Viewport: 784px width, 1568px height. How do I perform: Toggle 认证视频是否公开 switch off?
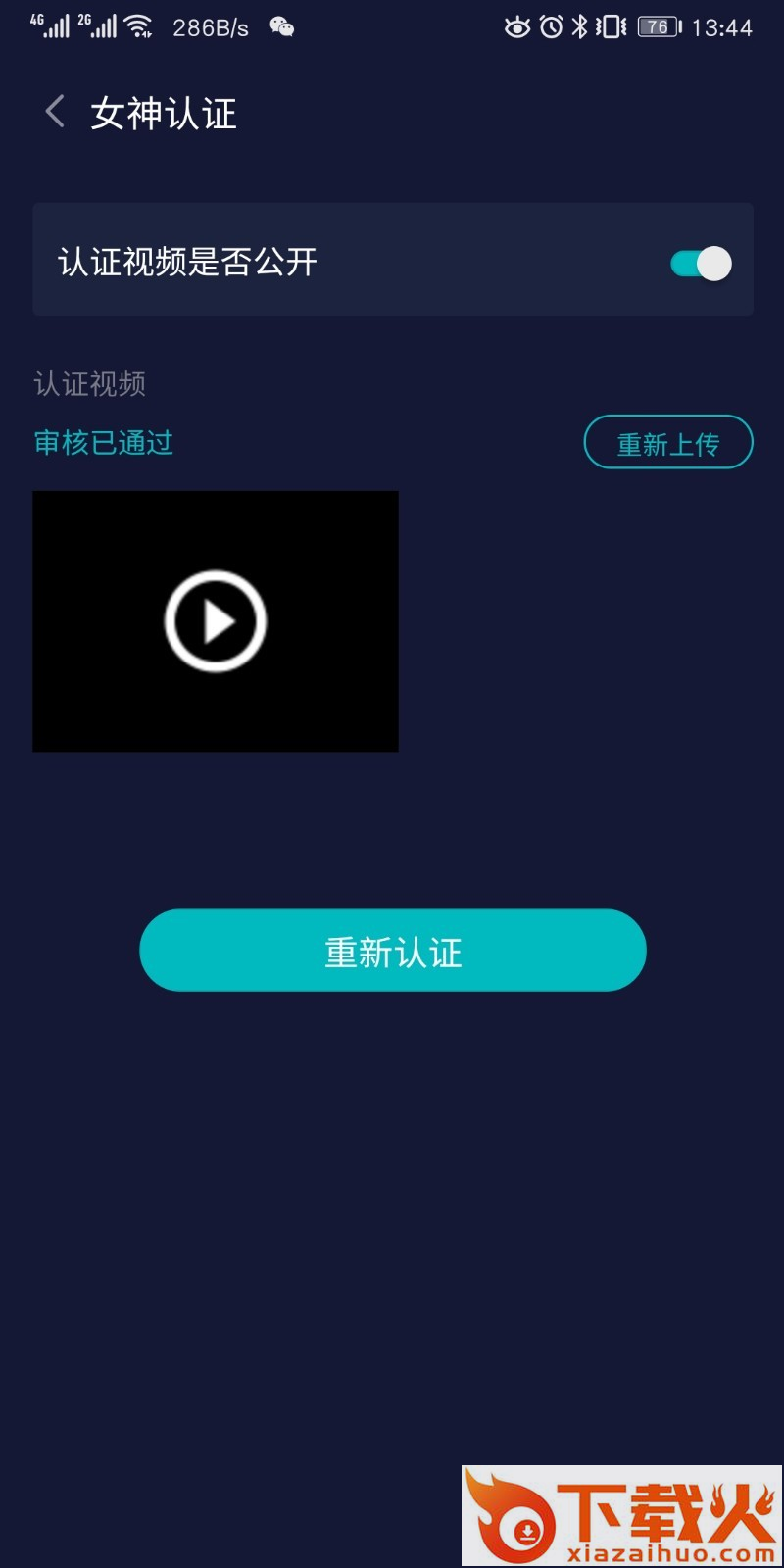click(x=701, y=263)
